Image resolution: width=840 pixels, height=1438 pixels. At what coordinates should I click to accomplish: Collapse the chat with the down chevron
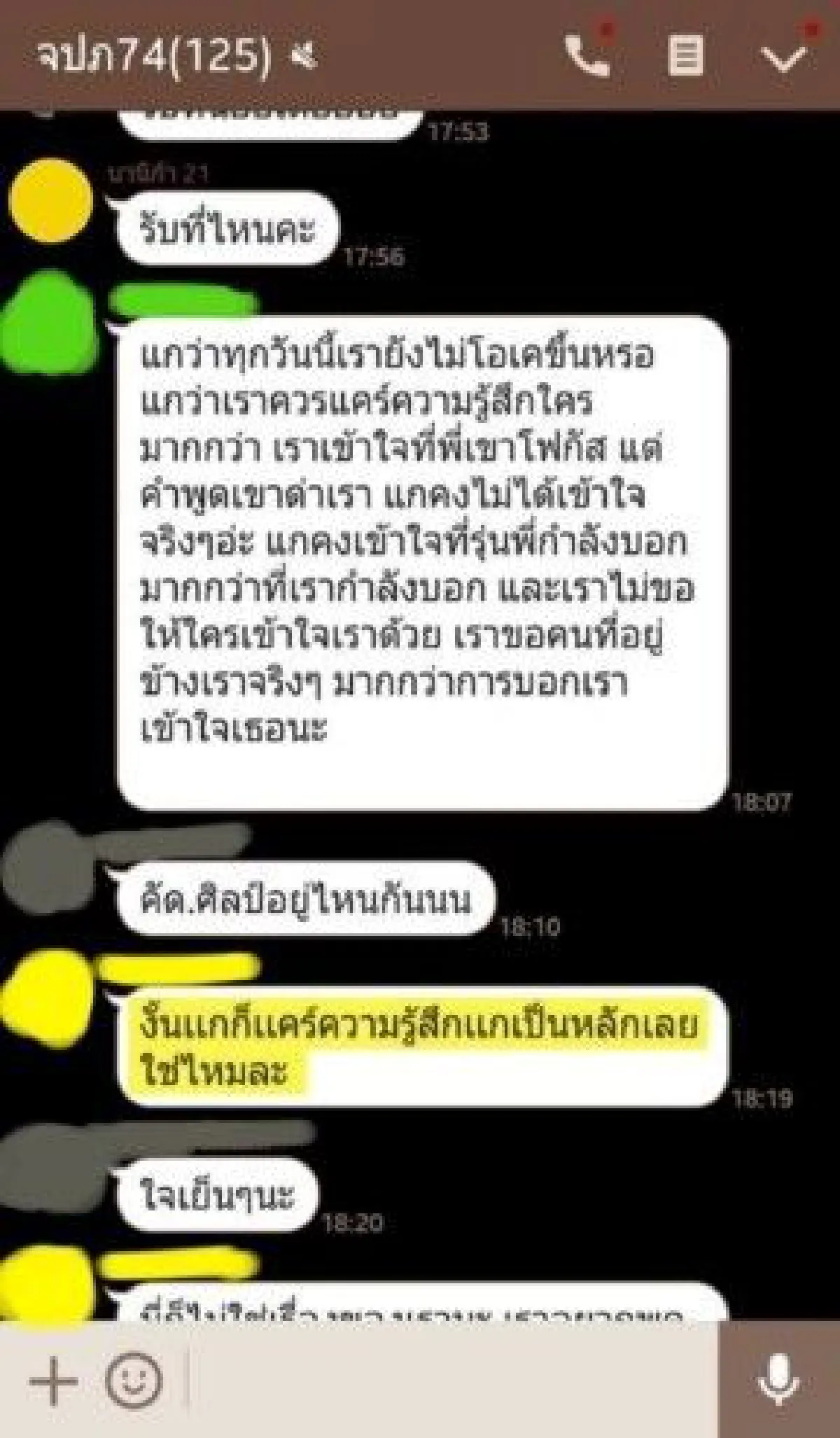coord(784,60)
